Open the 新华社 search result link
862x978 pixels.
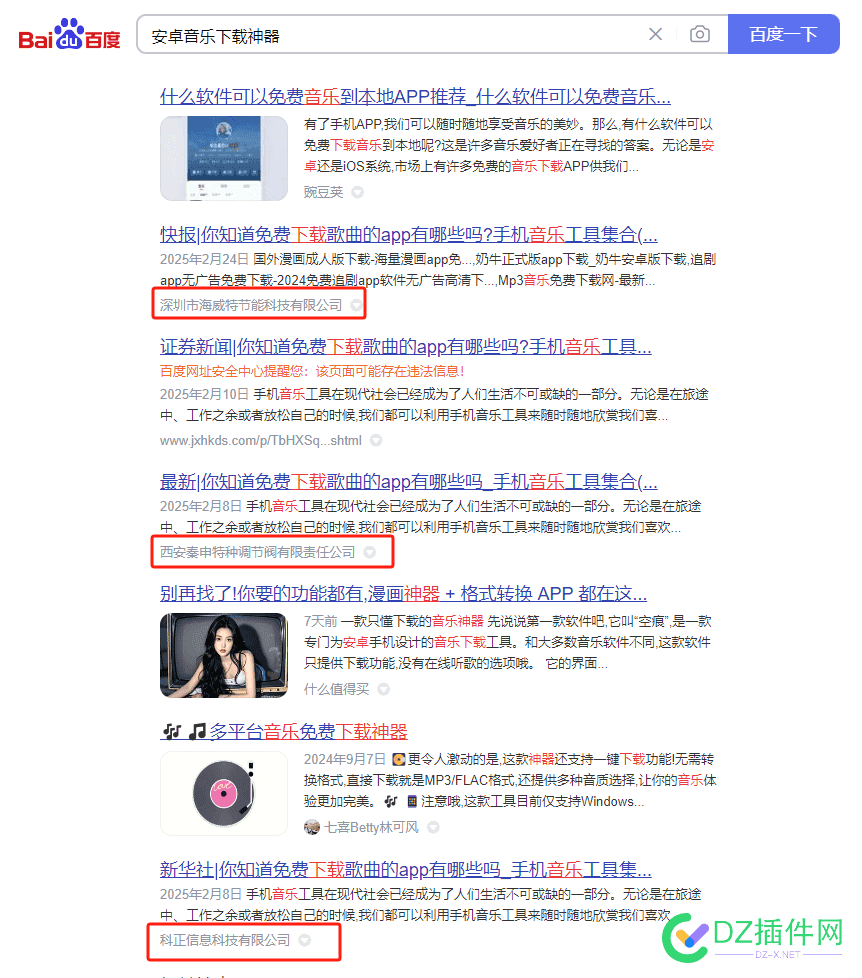(x=406, y=869)
